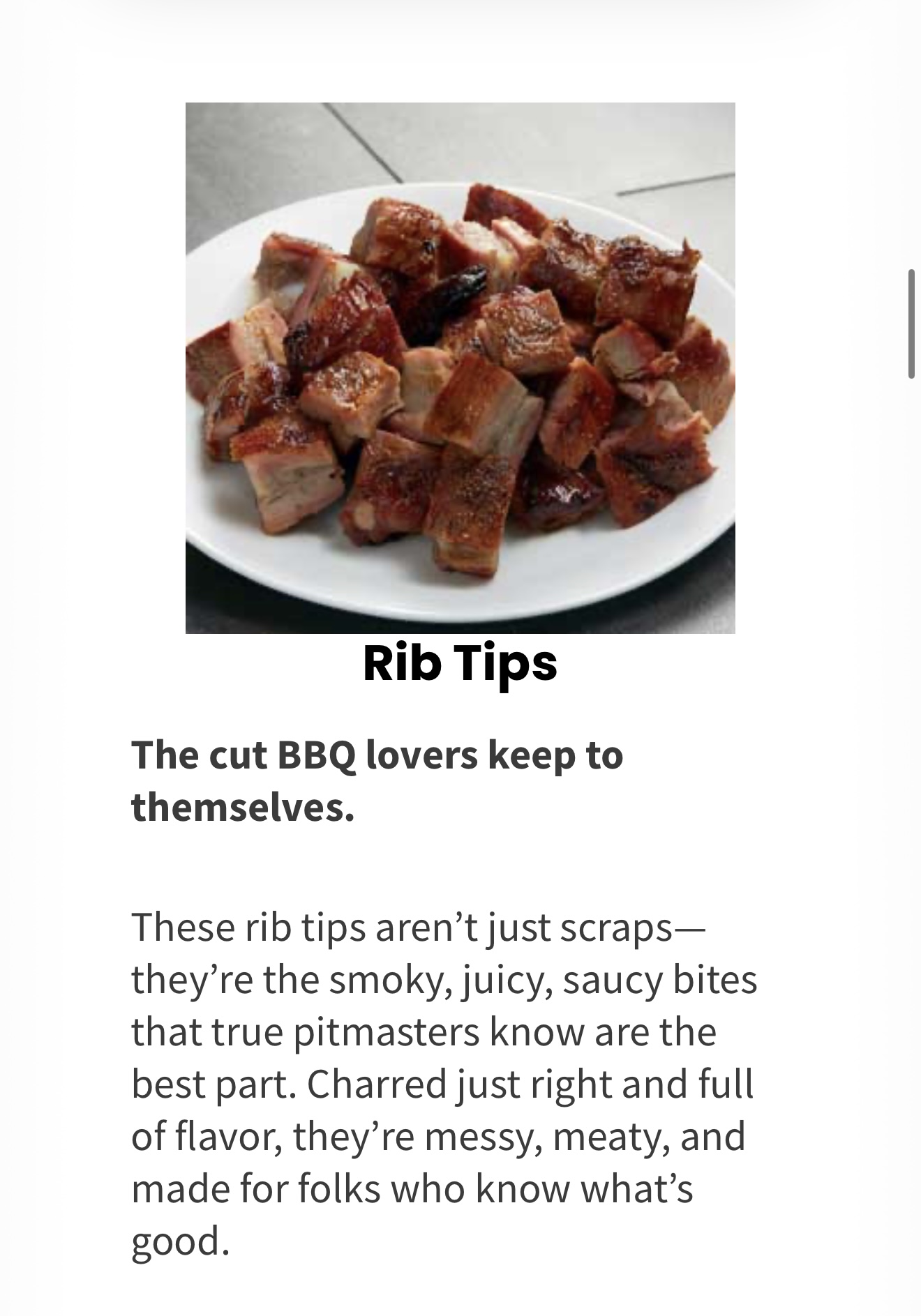Open the Rib Tips photo
Viewport: 921px width, 1316px height.
pyautogui.click(x=460, y=368)
